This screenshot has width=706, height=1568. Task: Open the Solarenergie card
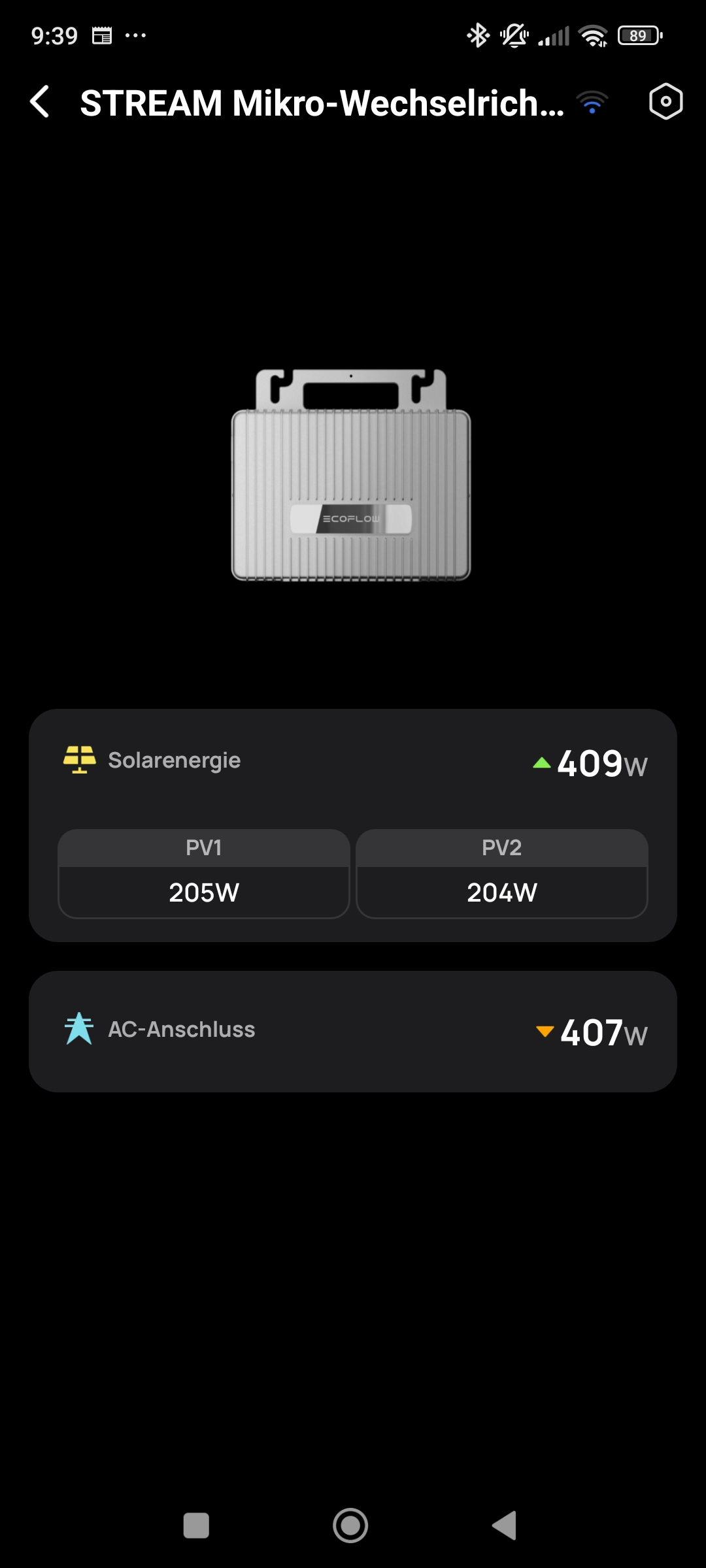[x=353, y=825]
